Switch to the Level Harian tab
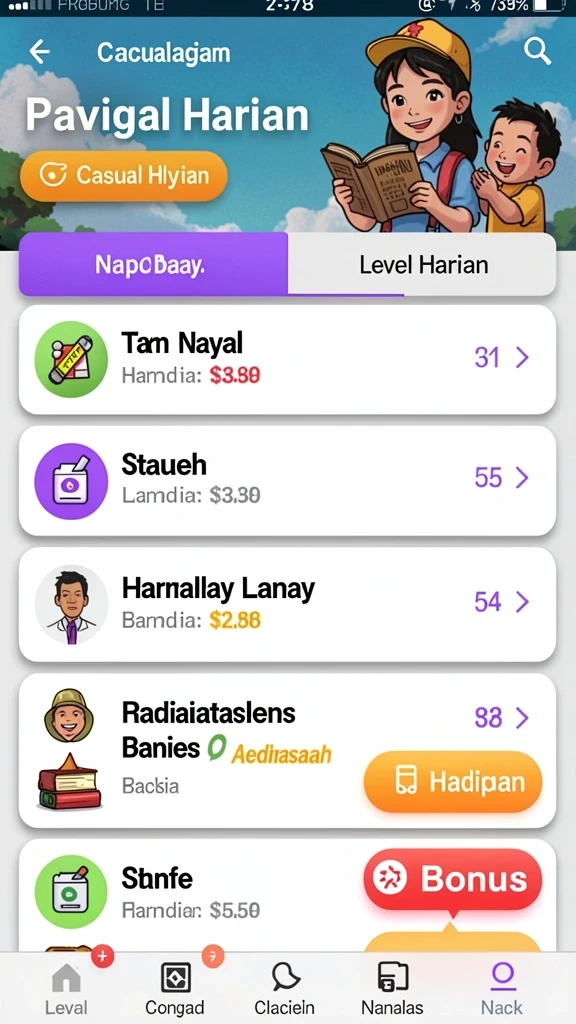 [x=423, y=264]
